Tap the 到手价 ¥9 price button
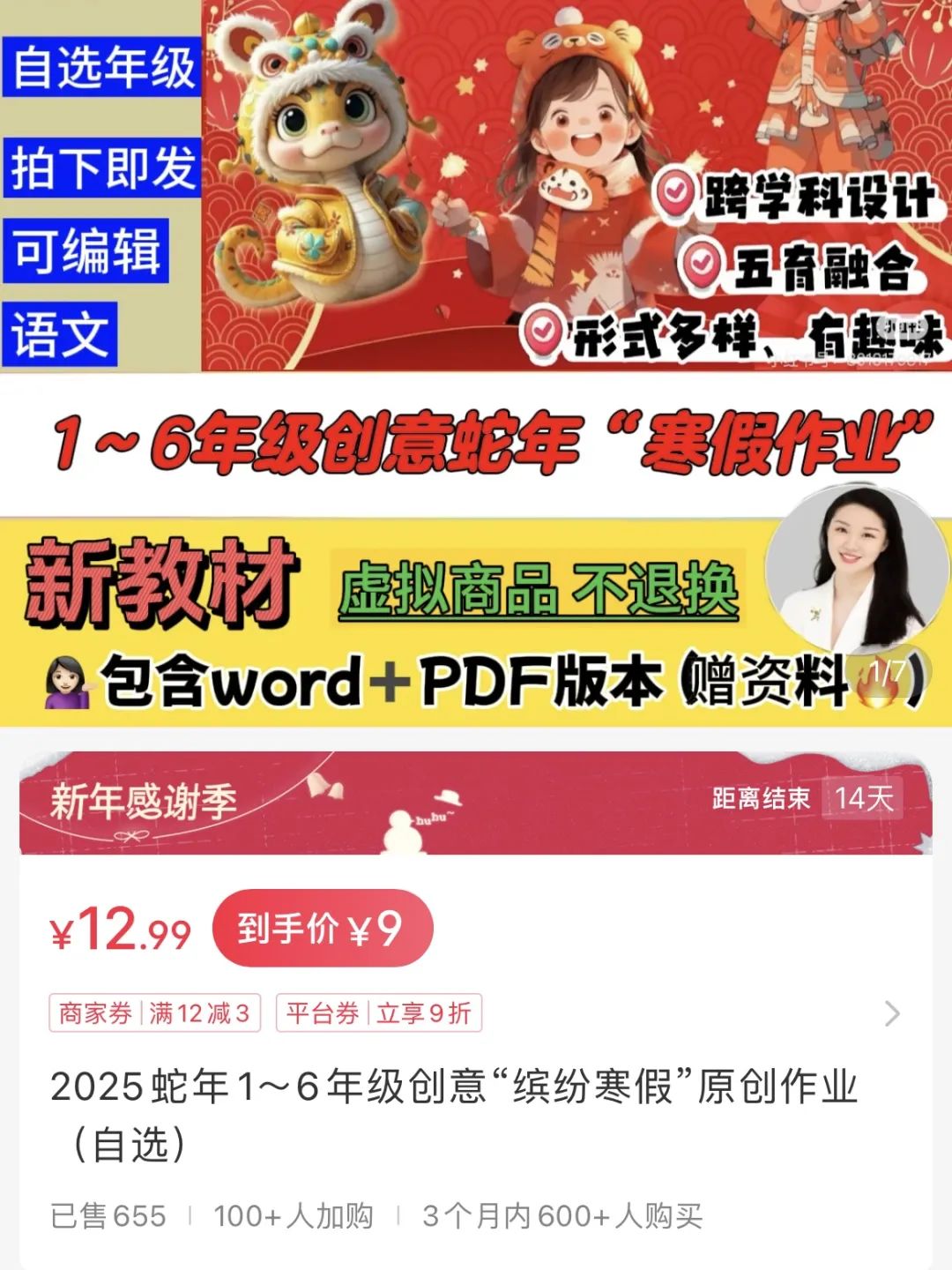Viewport: 952px width, 1270px height. click(x=323, y=929)
